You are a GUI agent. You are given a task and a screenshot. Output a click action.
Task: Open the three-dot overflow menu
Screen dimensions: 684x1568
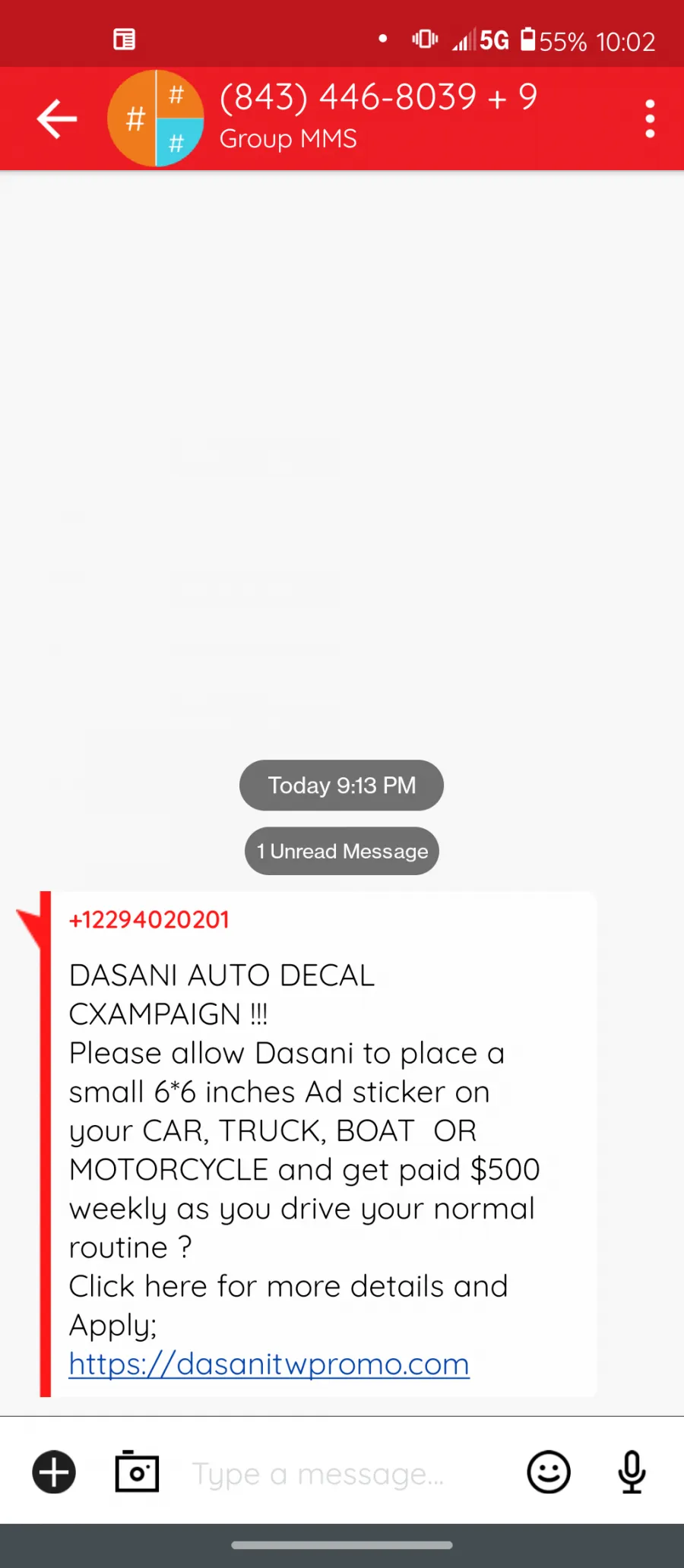coord(650,119)
